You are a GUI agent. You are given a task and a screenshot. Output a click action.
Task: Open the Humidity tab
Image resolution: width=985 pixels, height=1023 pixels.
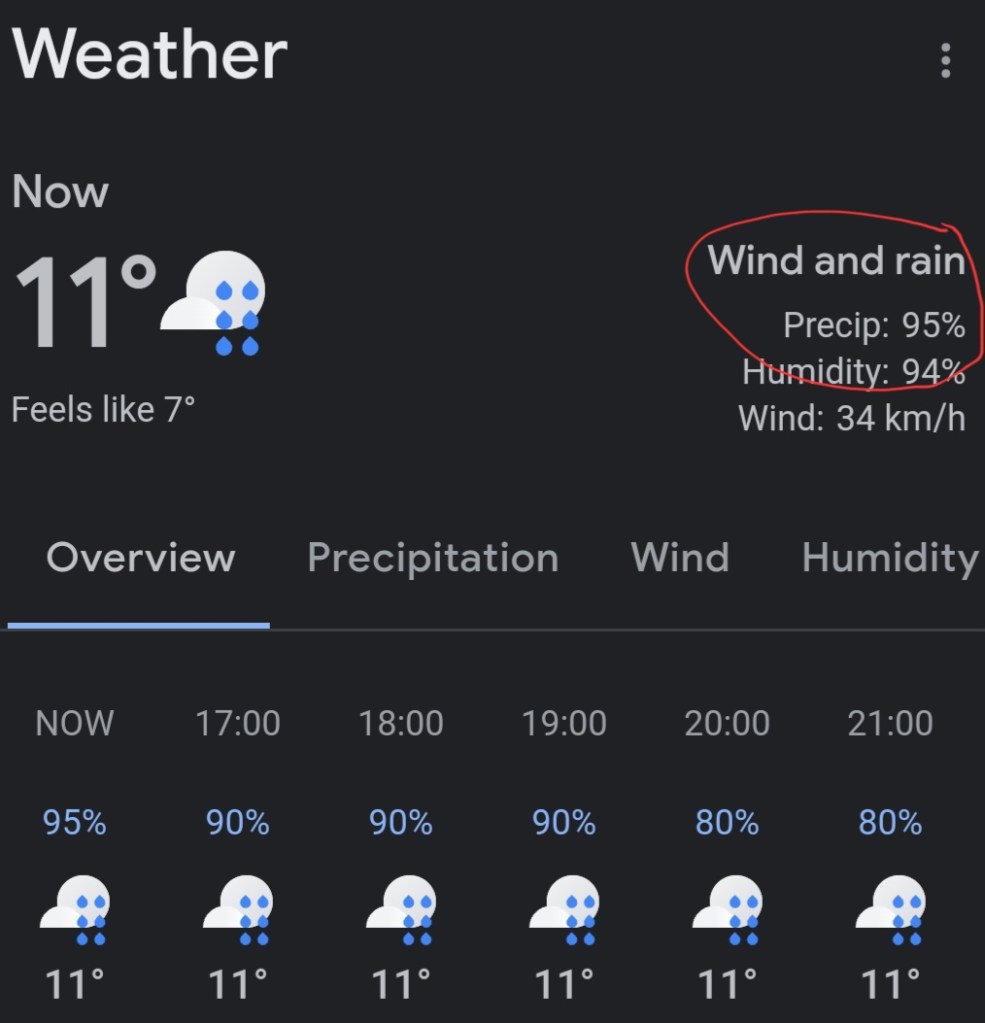(889, 558)
